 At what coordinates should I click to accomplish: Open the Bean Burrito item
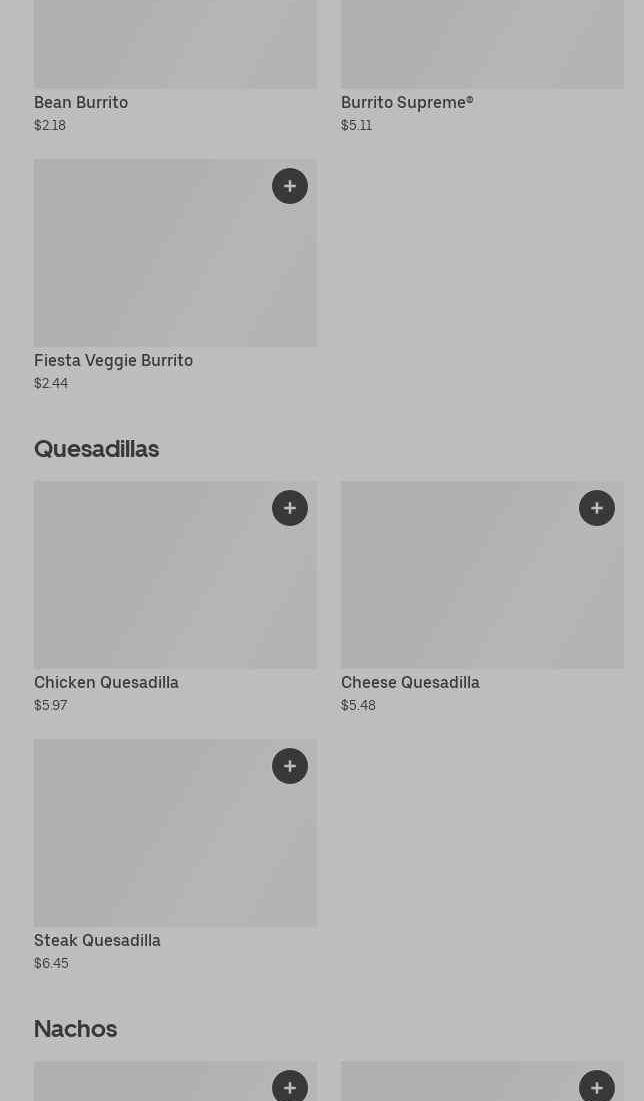[x=81, y=102]
